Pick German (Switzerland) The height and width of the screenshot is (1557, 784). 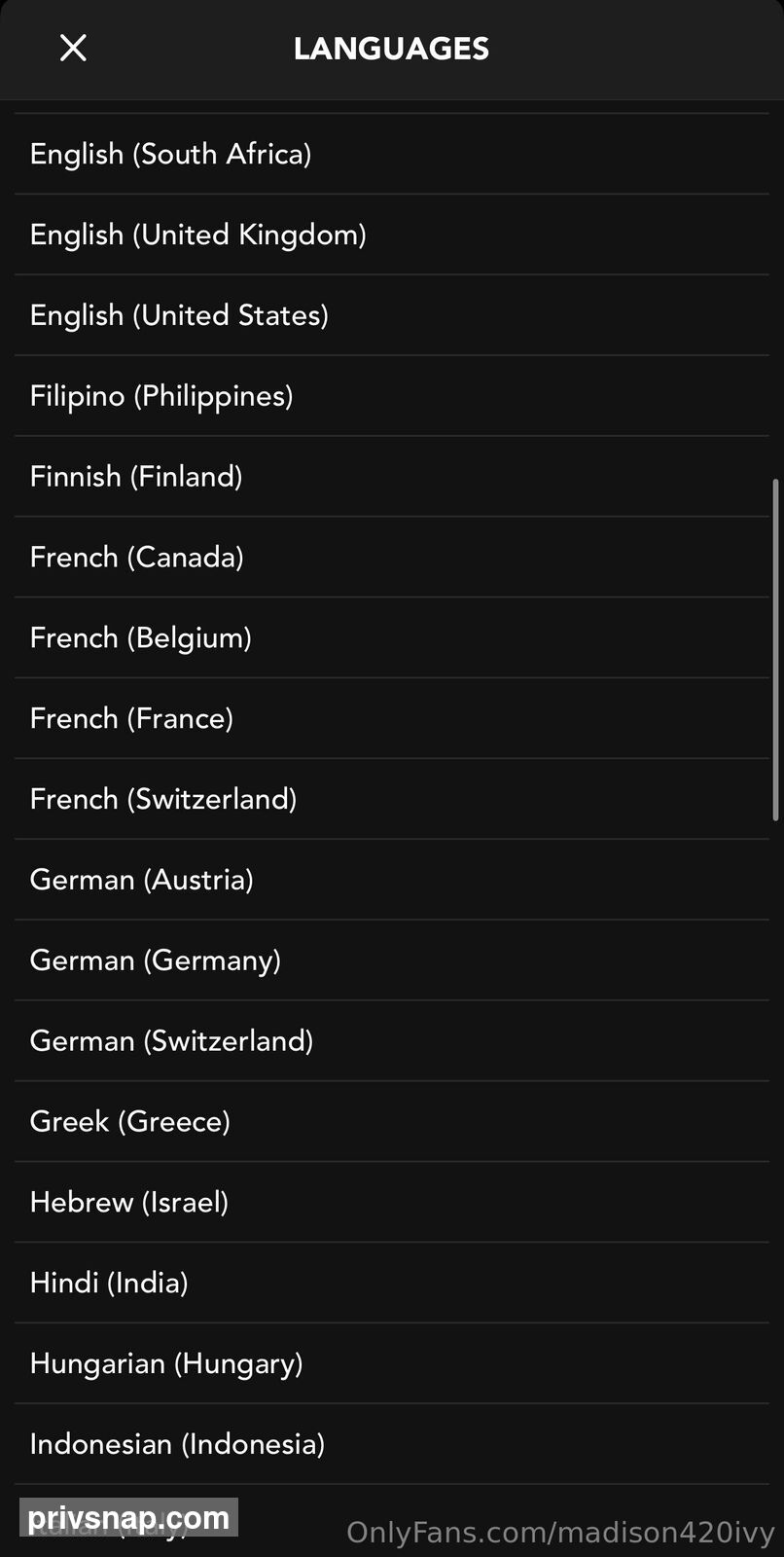pyautogui.click(x=392, y=1042)
